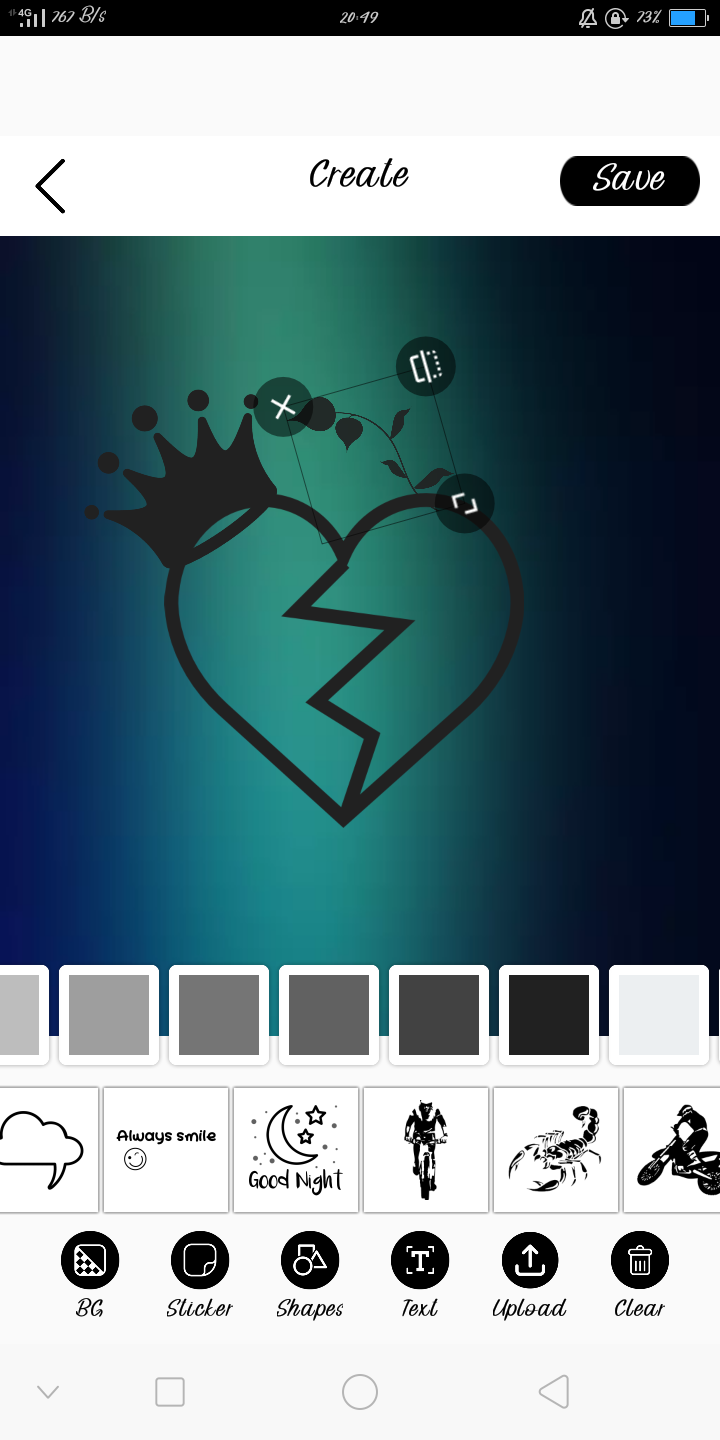Remove the selected sticker with X handle
This screenshot has height=1440, width=720.
click(x=283, y=407)
